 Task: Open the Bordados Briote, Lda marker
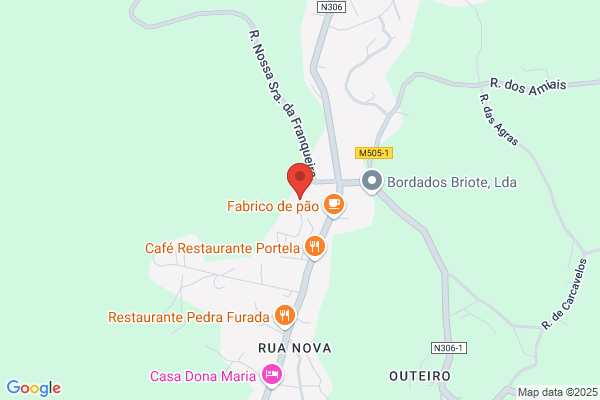click(372, 181)
